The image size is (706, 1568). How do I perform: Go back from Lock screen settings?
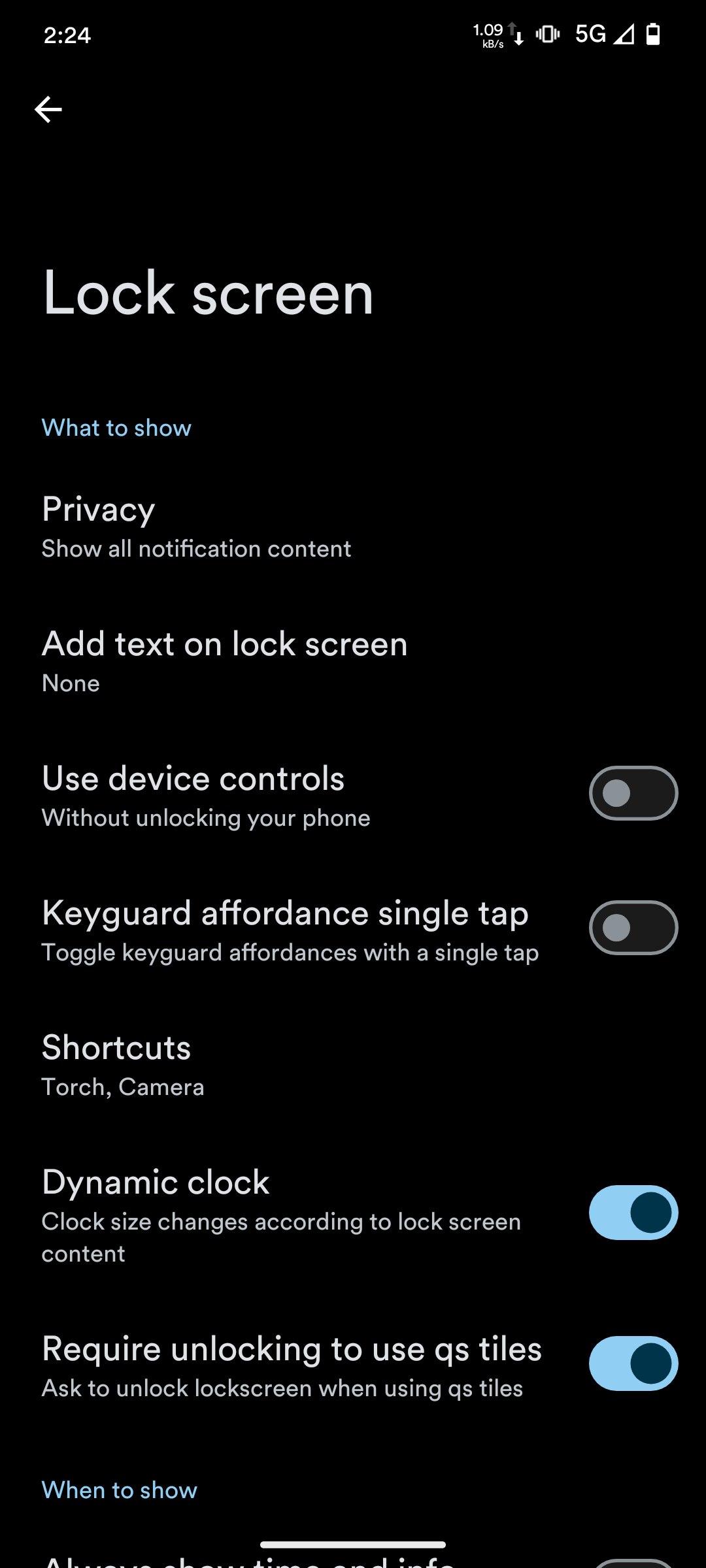coord(48,109)
